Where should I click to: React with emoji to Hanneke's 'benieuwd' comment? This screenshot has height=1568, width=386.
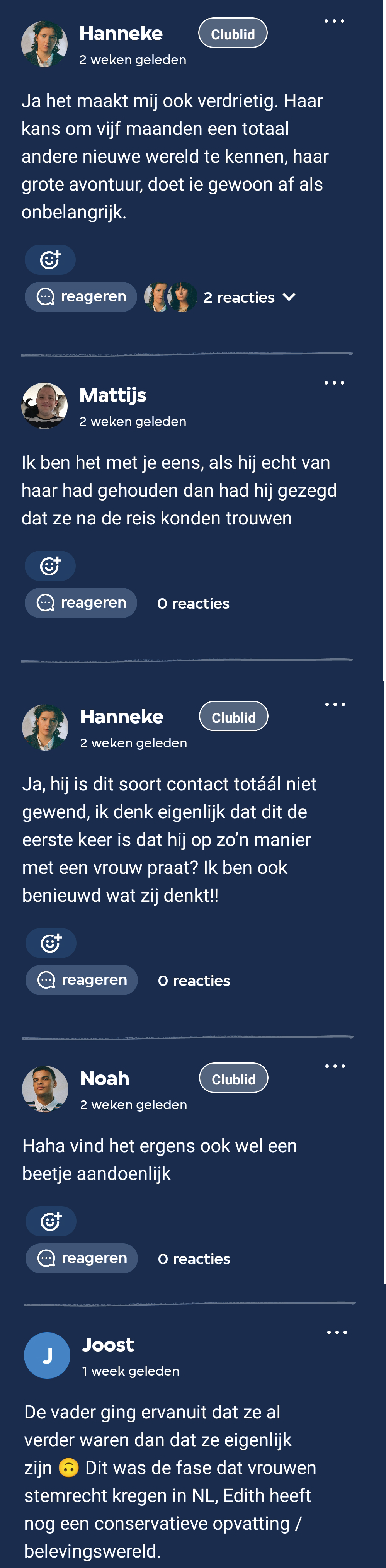point(51,943)
